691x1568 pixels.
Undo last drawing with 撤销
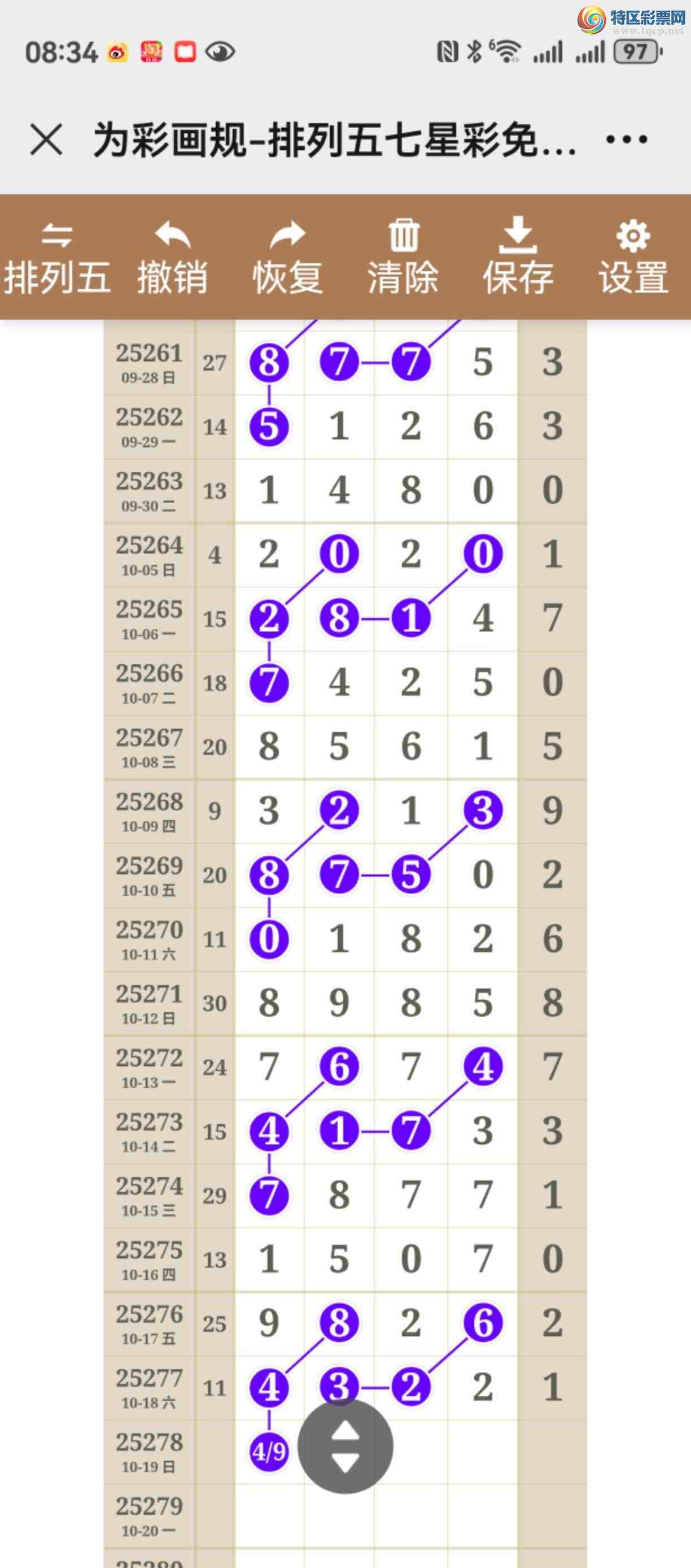point(172,258)
